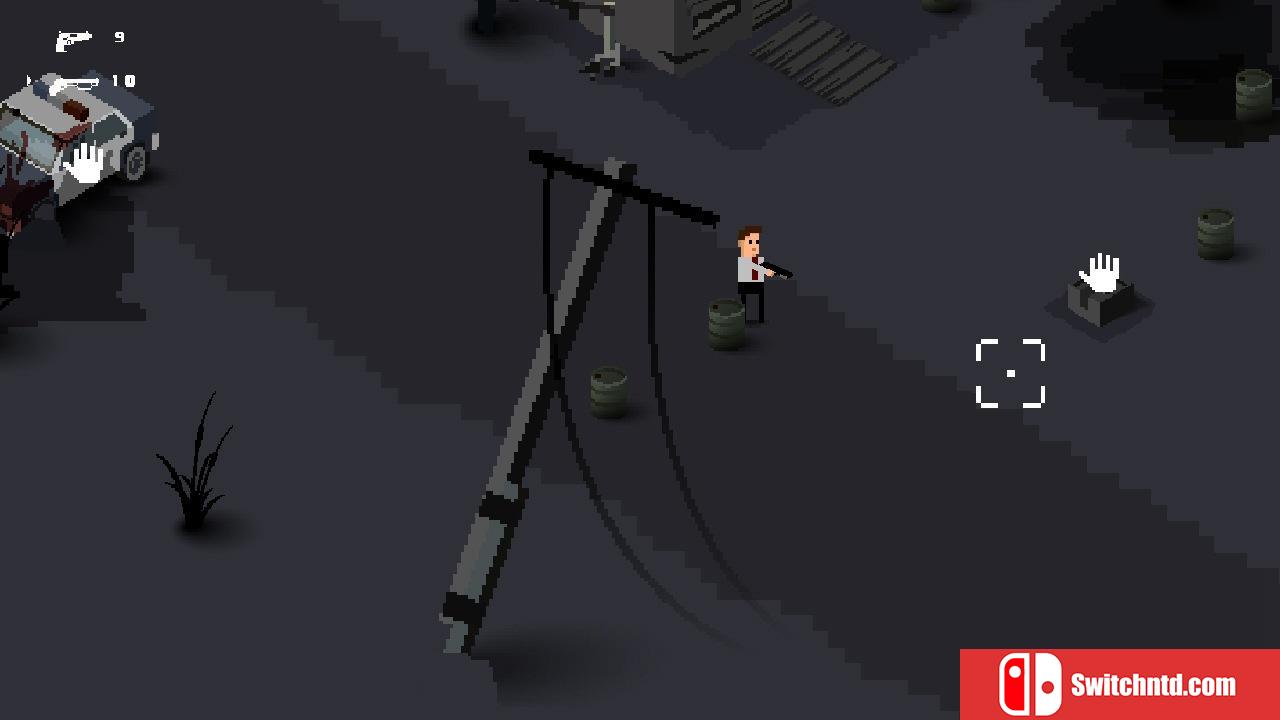Select the pistol weapon slot
1280x720 pixels.
click(x=74, y=40)
